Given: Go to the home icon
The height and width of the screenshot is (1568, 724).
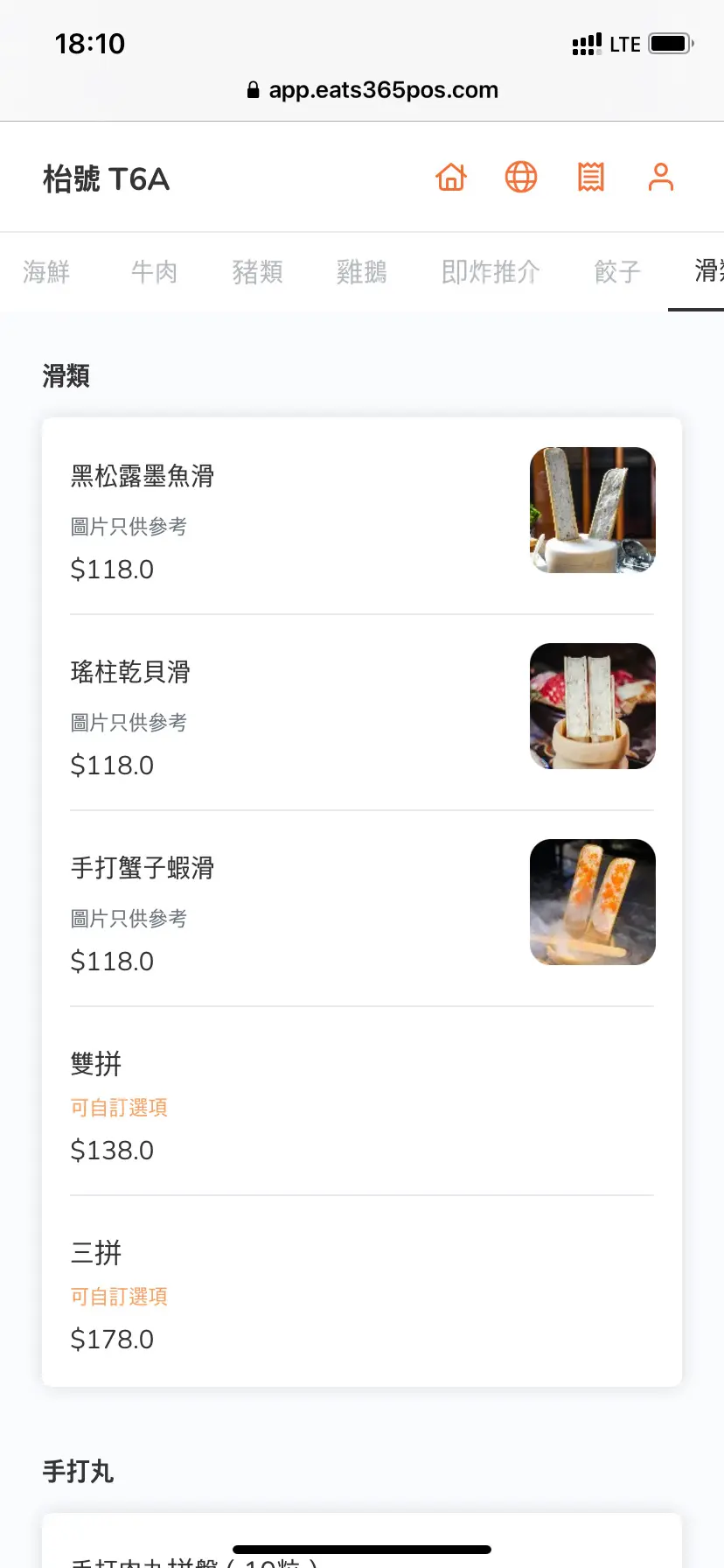Looking at the screenshot, I should coord(451,178).
